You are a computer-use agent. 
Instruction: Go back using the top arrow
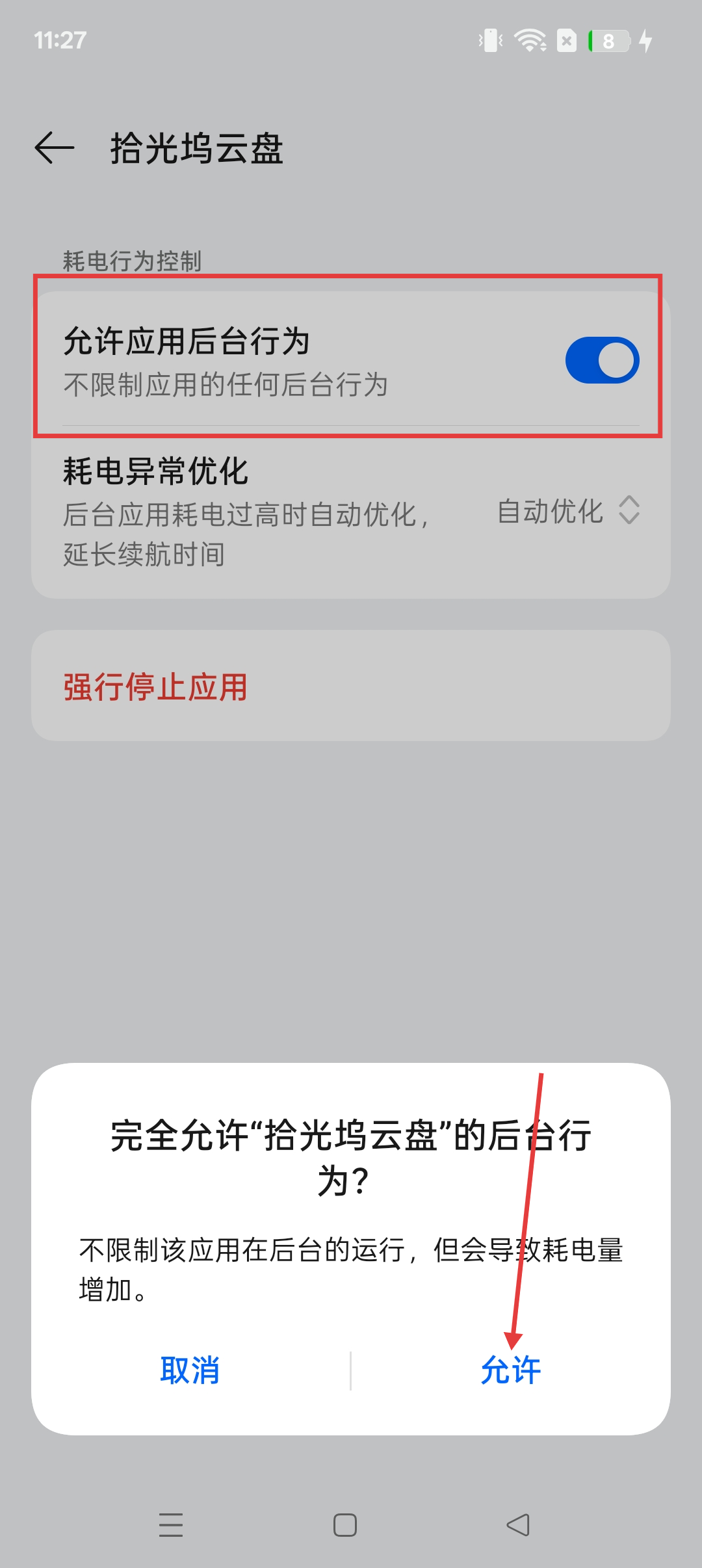point(55,148)
